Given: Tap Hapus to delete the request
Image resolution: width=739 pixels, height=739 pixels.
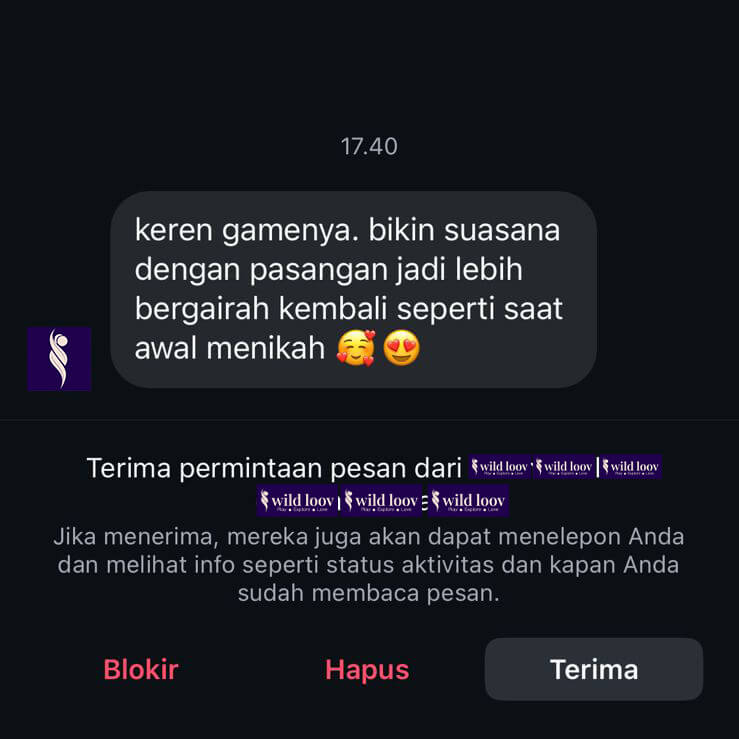Looking at the screenshot, I should [x=366, y=669].
